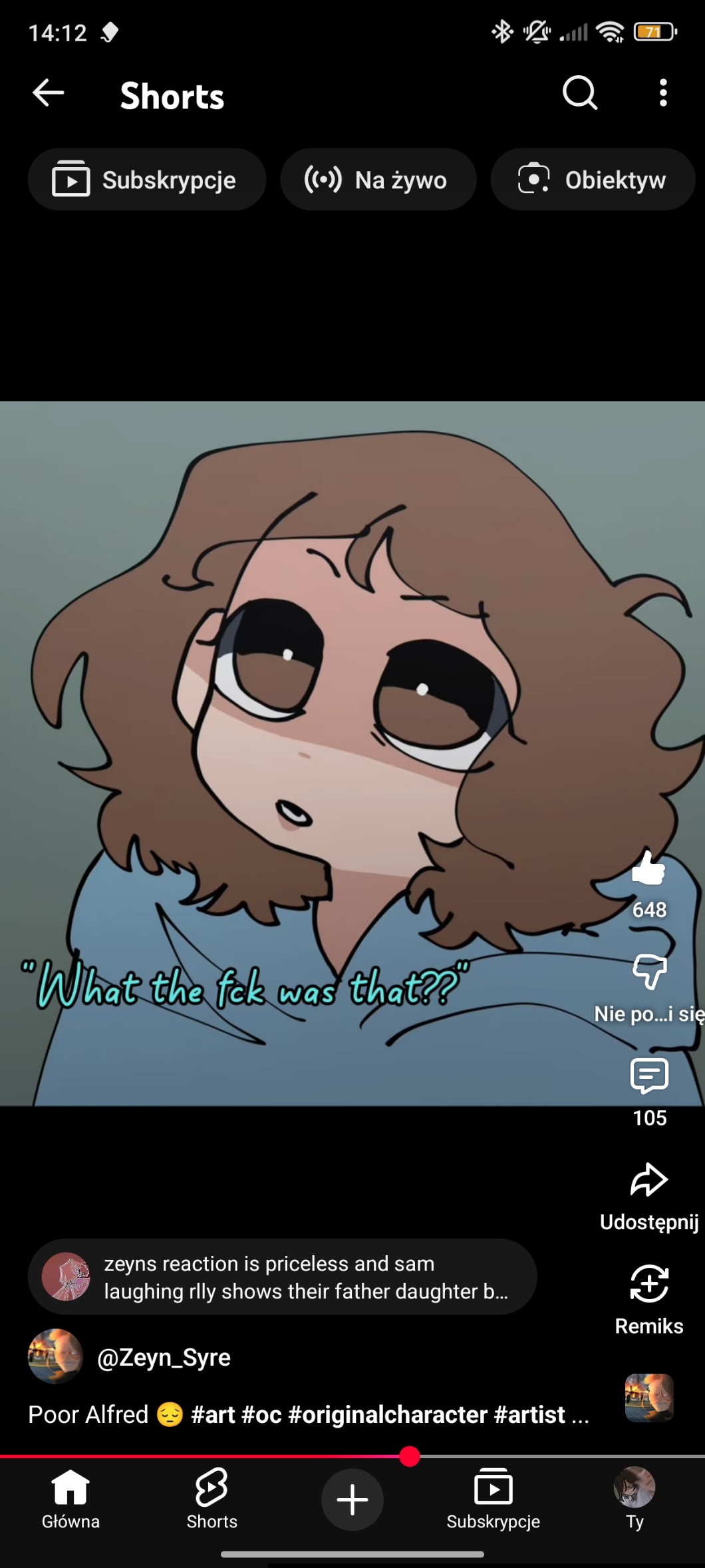Select the Subskrypcje chip at the top
The width and height of the screenshot is (705, 1568).
tap(146, 180)
